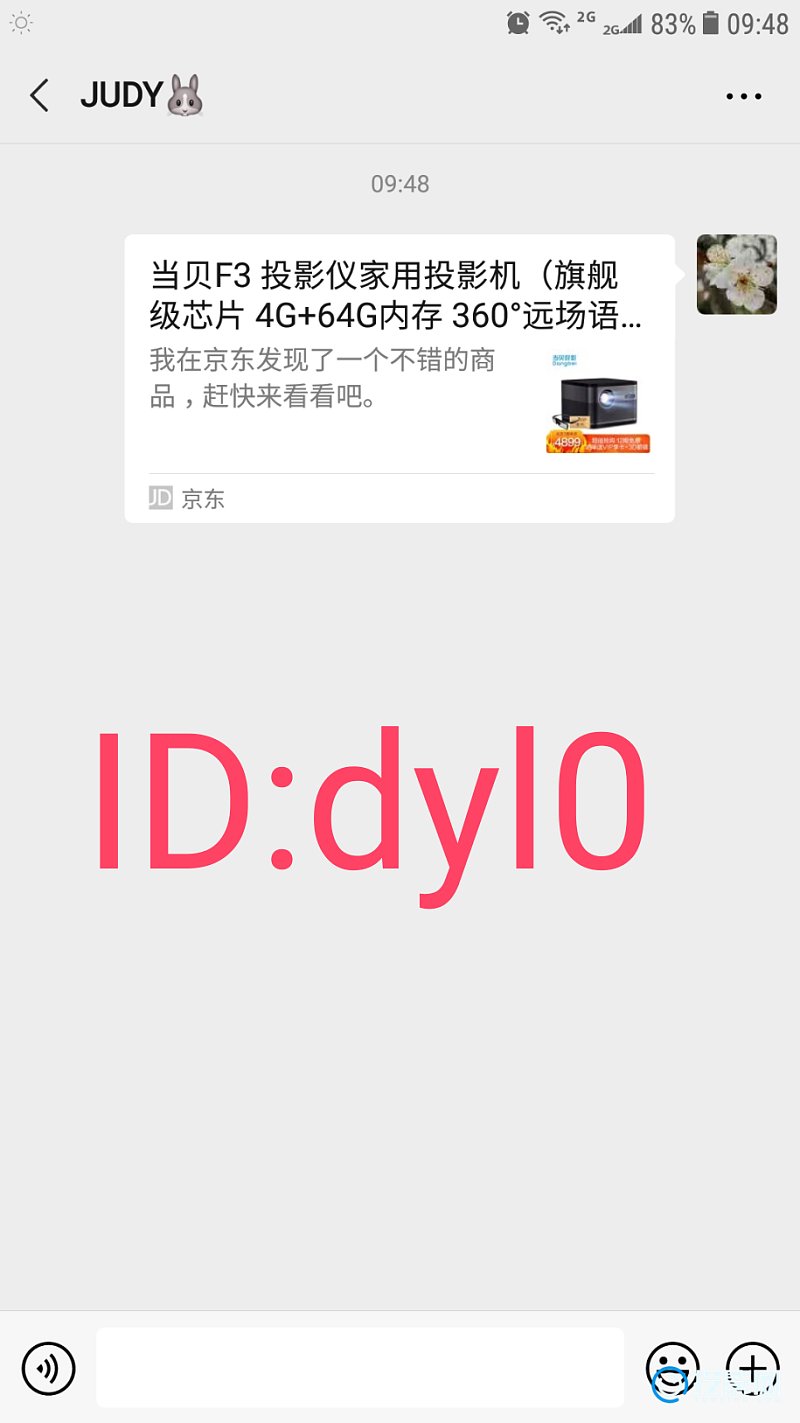The height and width of the screenshot is (1423, 800).
Task: Tap the flower profile avatar
Action: (x=736, y=275)
